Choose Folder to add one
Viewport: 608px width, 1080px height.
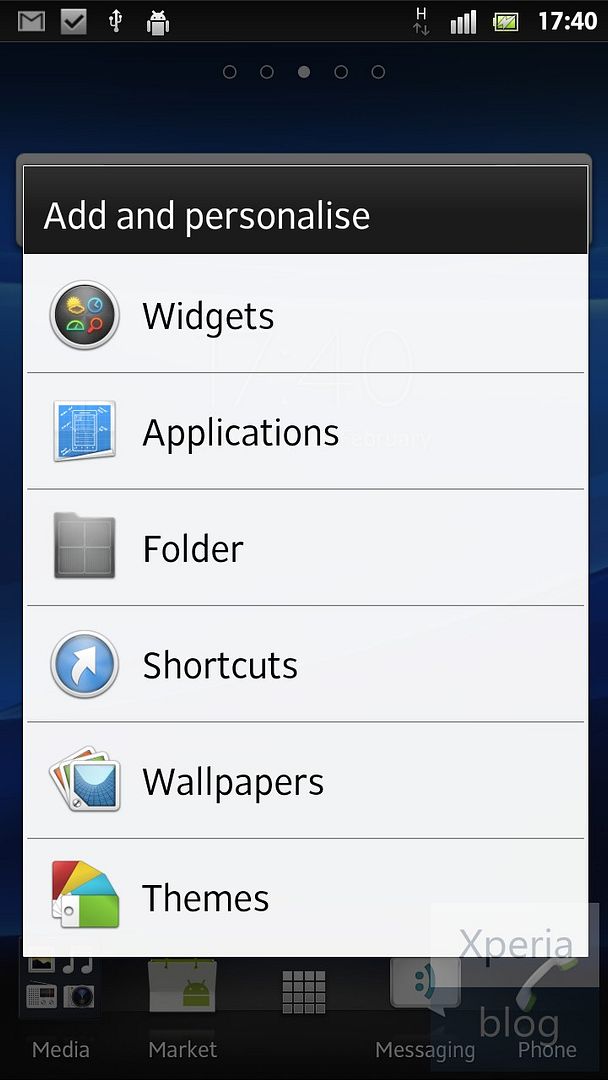point(305,548)
